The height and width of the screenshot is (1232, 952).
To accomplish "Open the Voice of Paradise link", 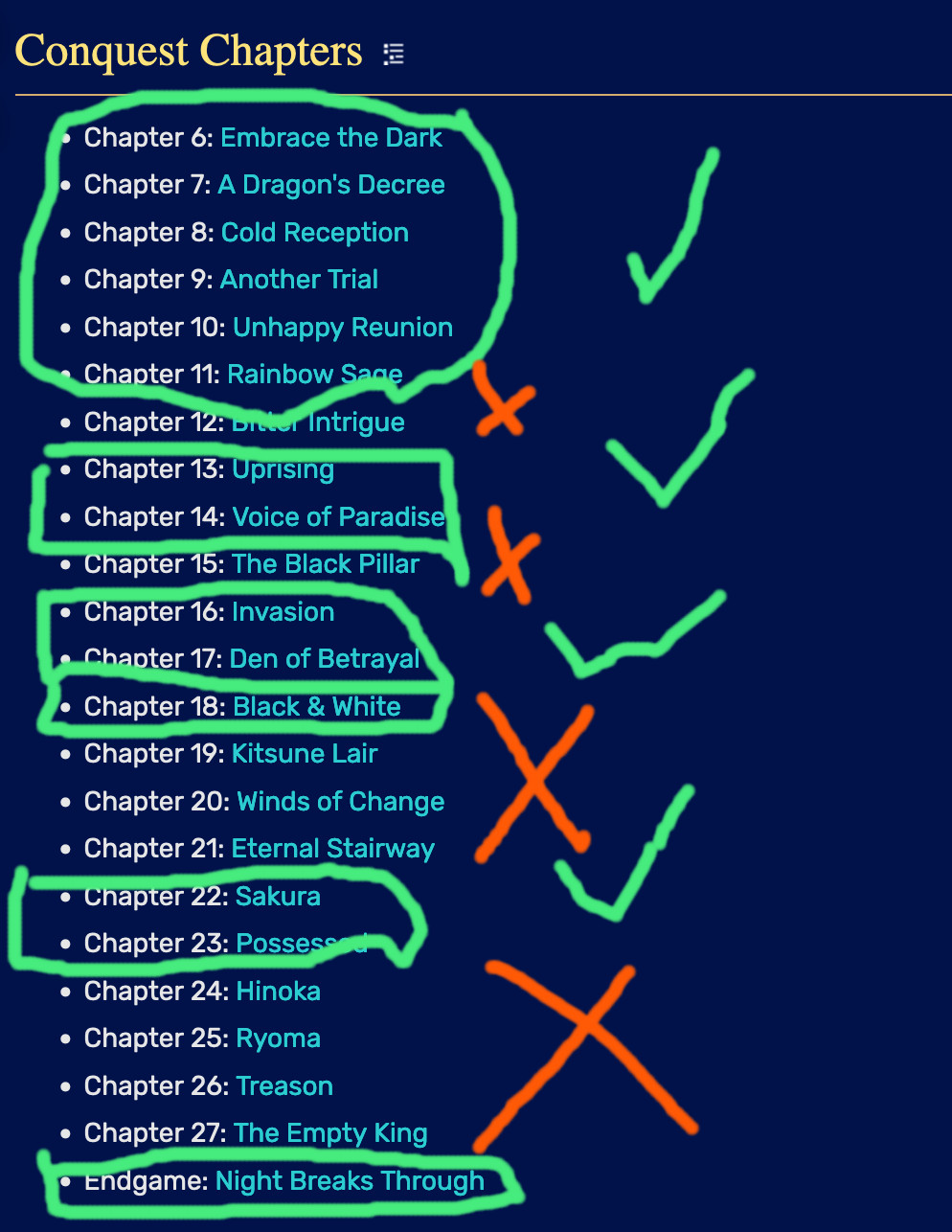I will 338,517.
